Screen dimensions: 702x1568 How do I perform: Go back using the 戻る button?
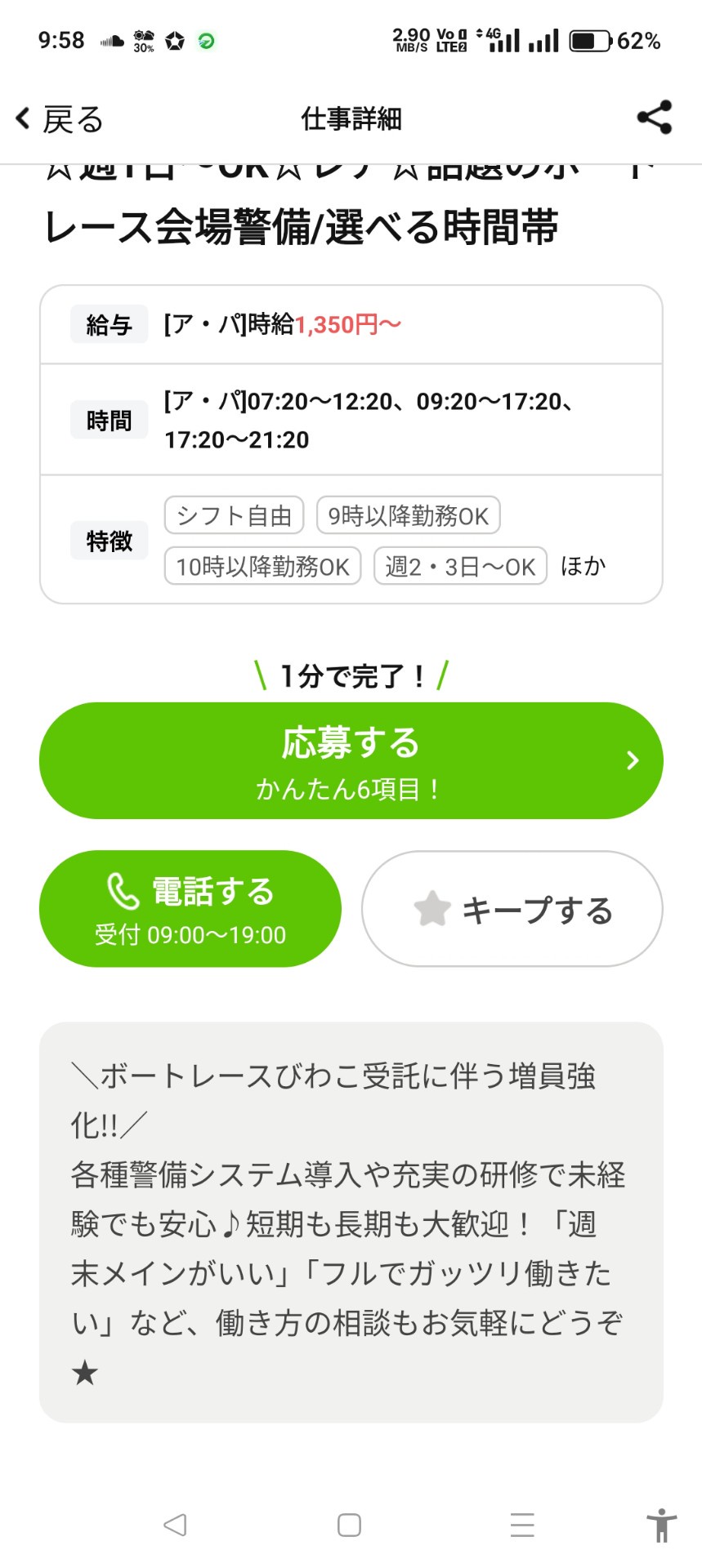point(60,119)
